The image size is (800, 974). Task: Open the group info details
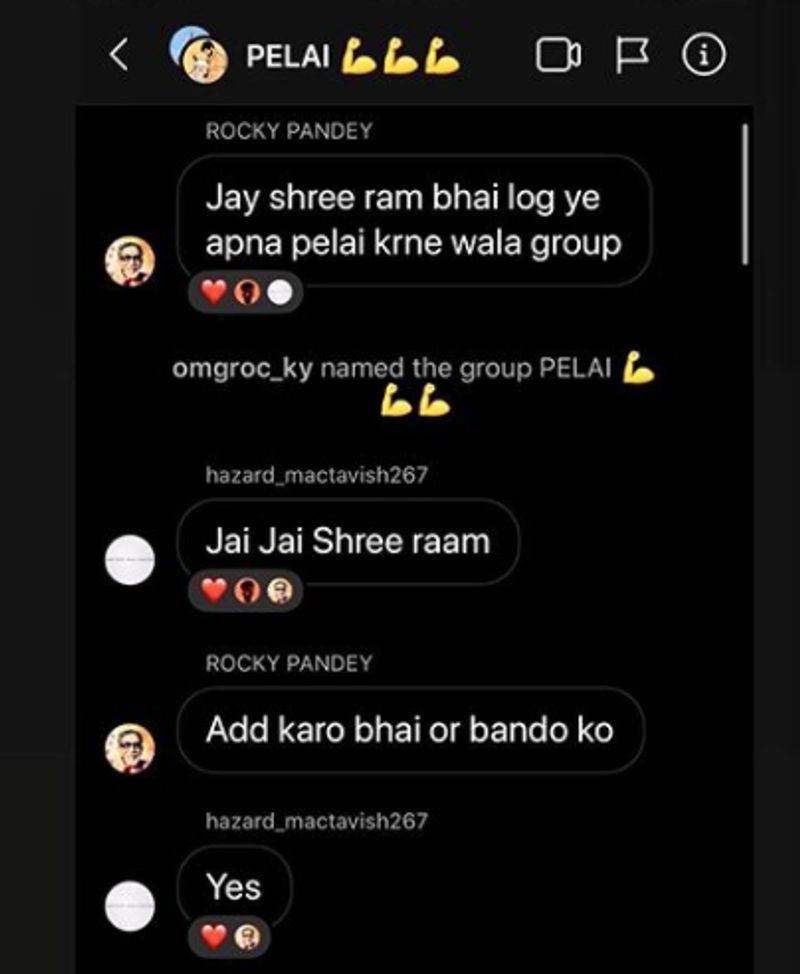pyautogui.click(x=703, y=56)
